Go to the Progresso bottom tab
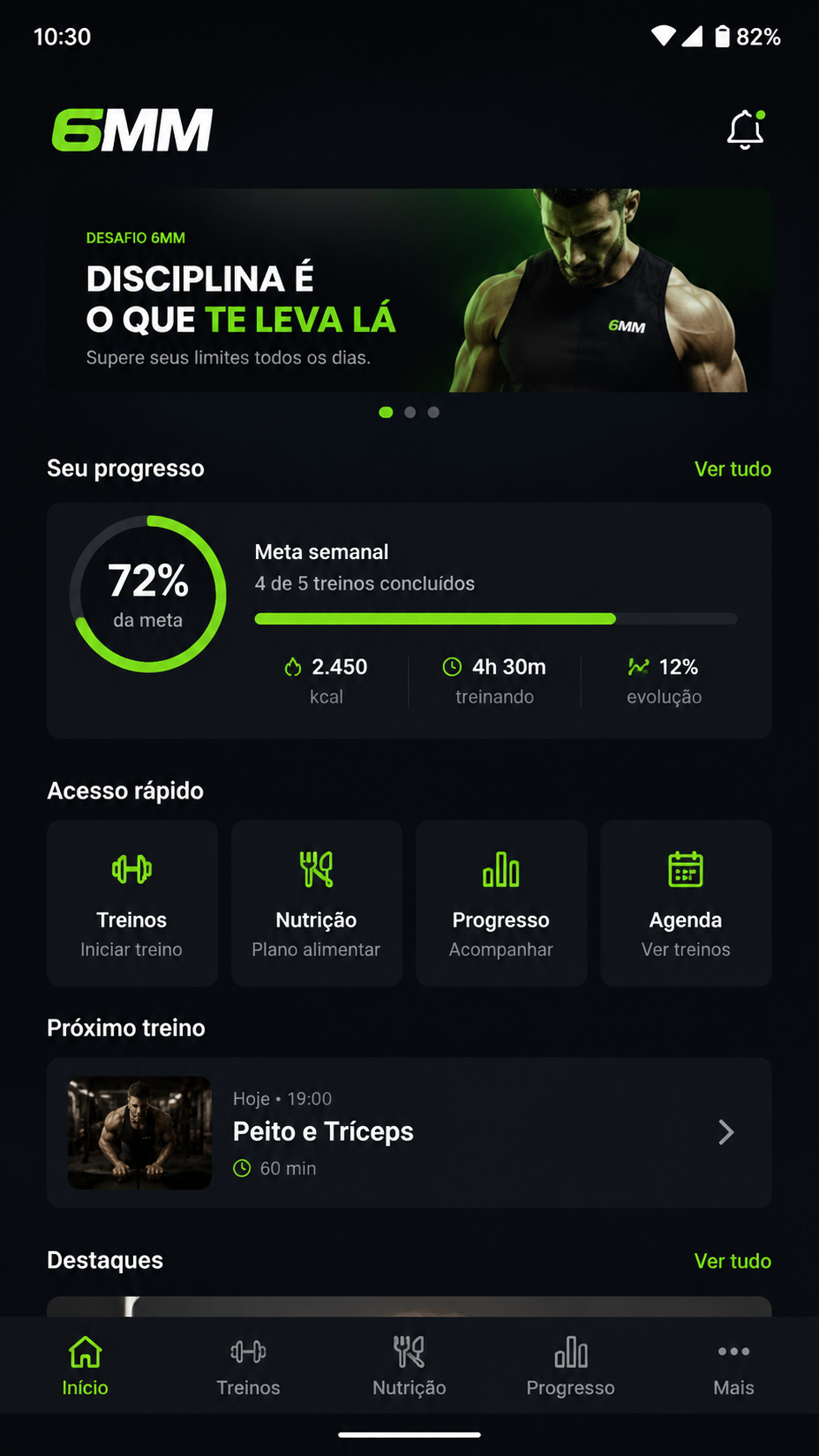The width and height of the screenshot is (819, 1456). click(x=571, y=1365)
